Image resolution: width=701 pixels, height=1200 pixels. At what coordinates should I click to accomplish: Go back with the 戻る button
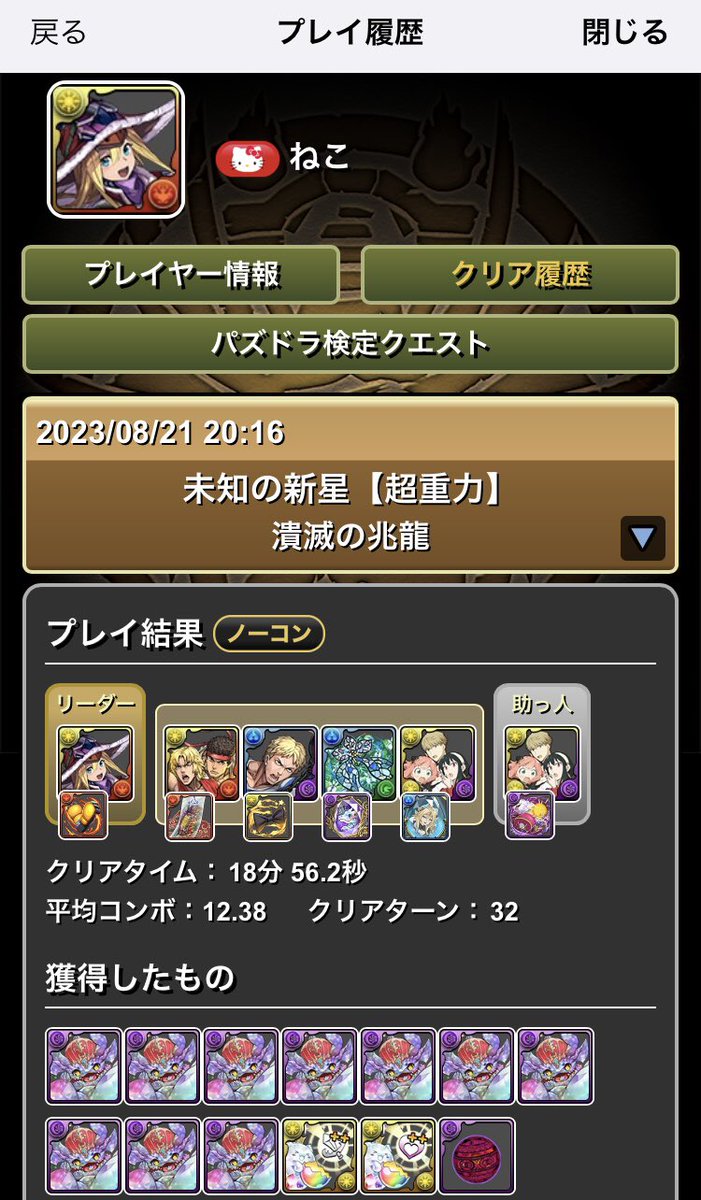click(58, 33)
